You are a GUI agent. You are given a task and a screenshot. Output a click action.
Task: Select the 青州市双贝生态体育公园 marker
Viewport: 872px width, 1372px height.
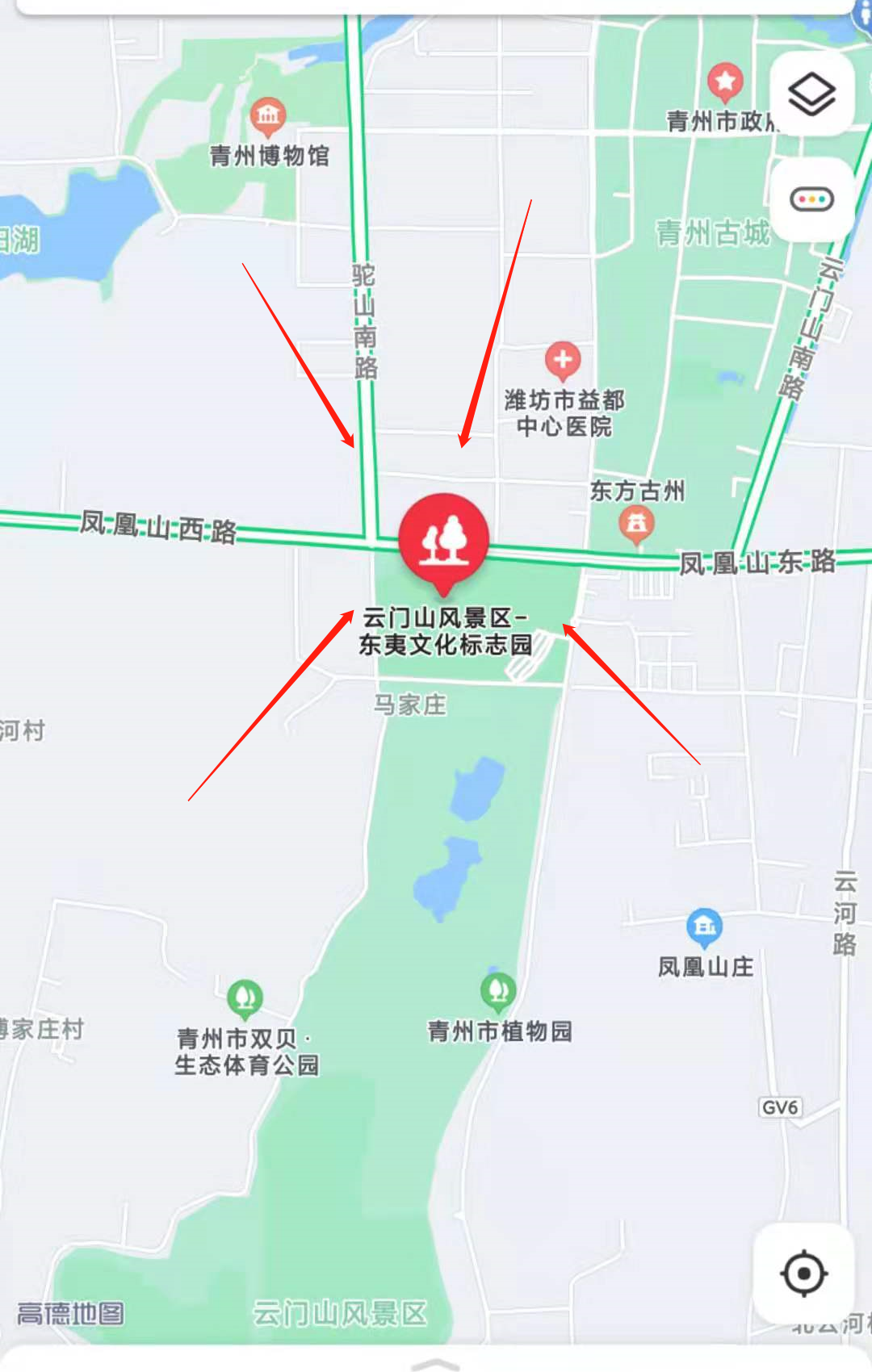(x=245, y=998)
